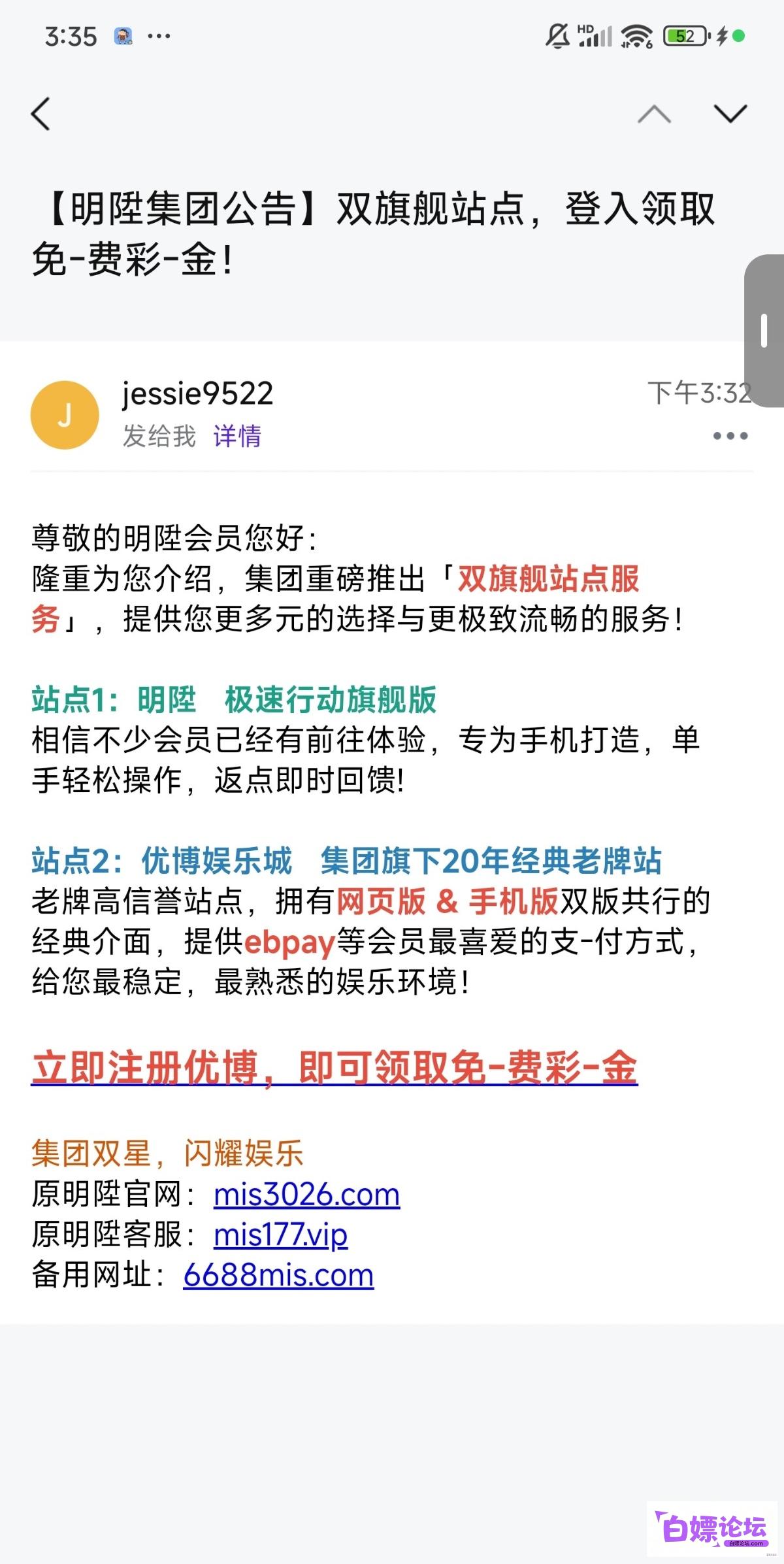Open the 6688mis.com backup link
Image resolution: width=784 pixels, height=1564 pixels.
[x=278, y=1275]
